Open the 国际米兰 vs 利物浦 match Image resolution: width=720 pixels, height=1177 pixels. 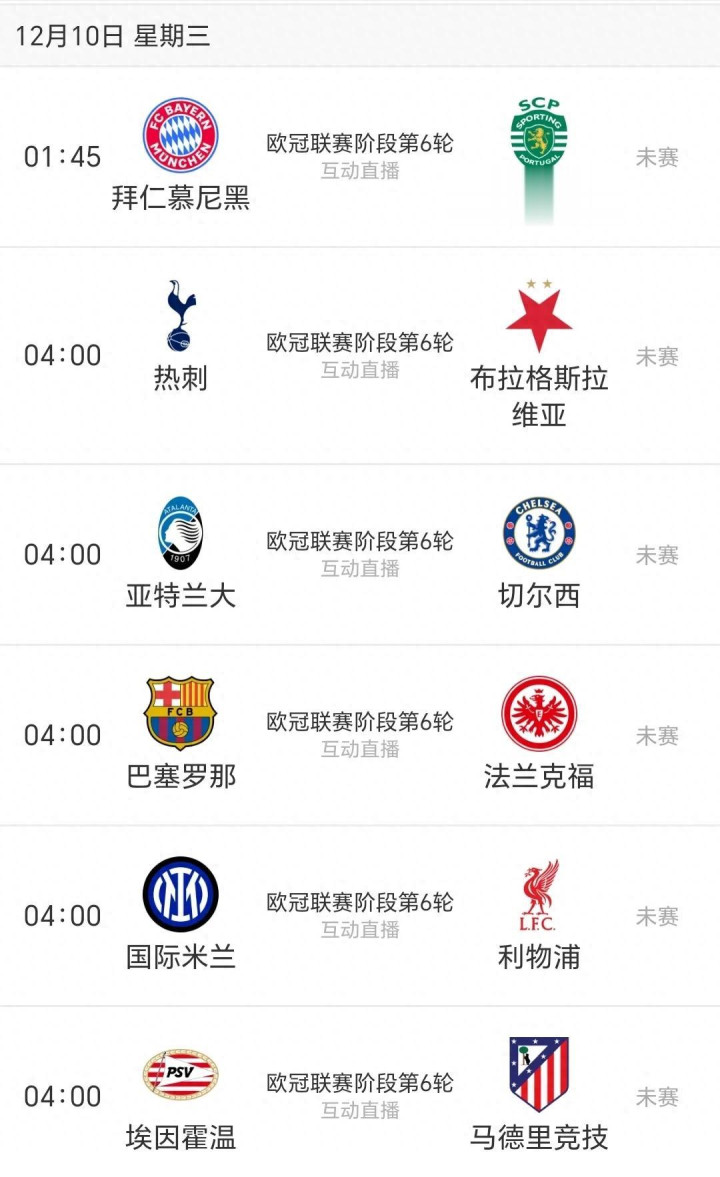(x=360, y=915)
